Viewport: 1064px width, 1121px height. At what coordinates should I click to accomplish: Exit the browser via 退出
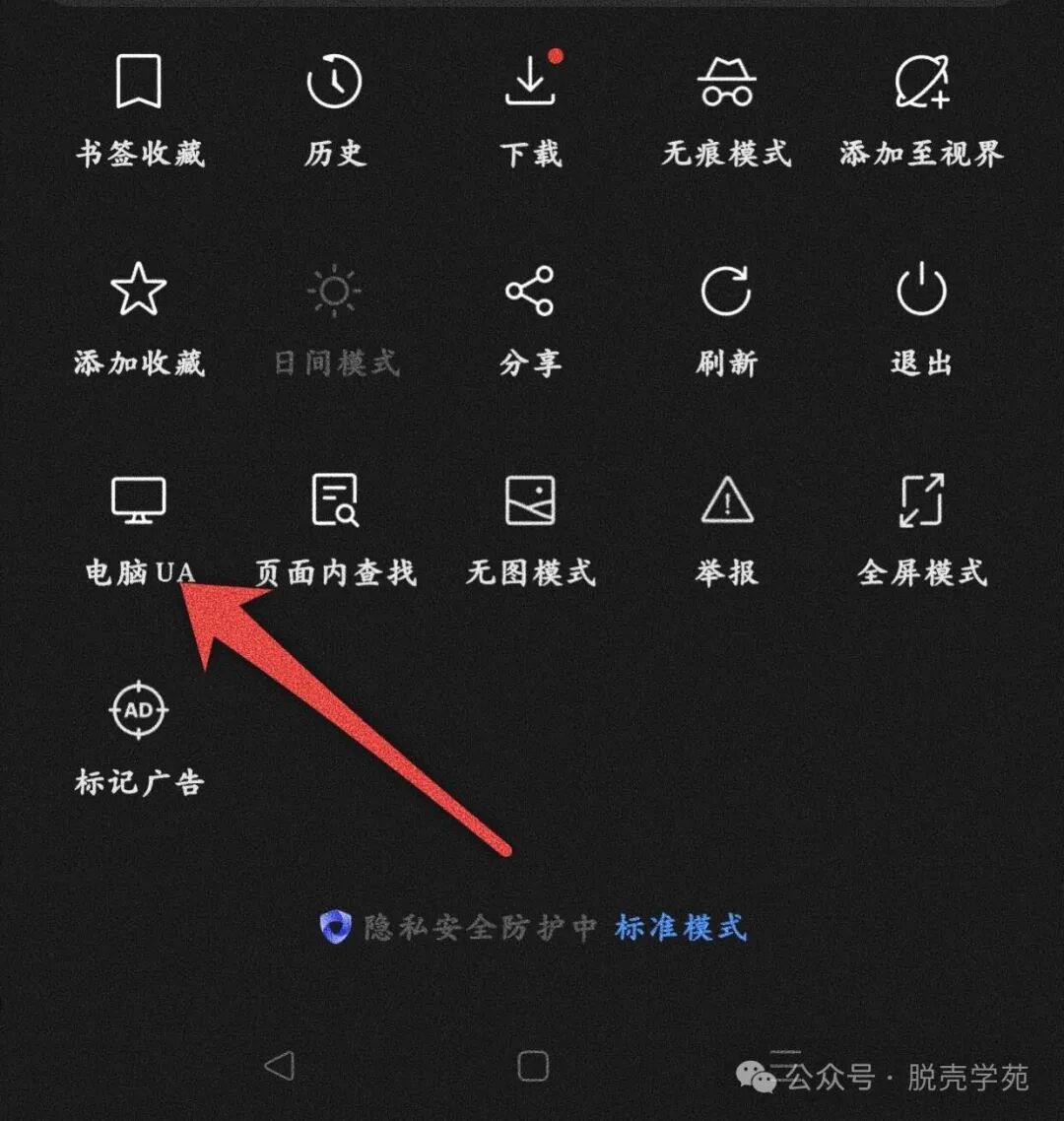point(922,319)
